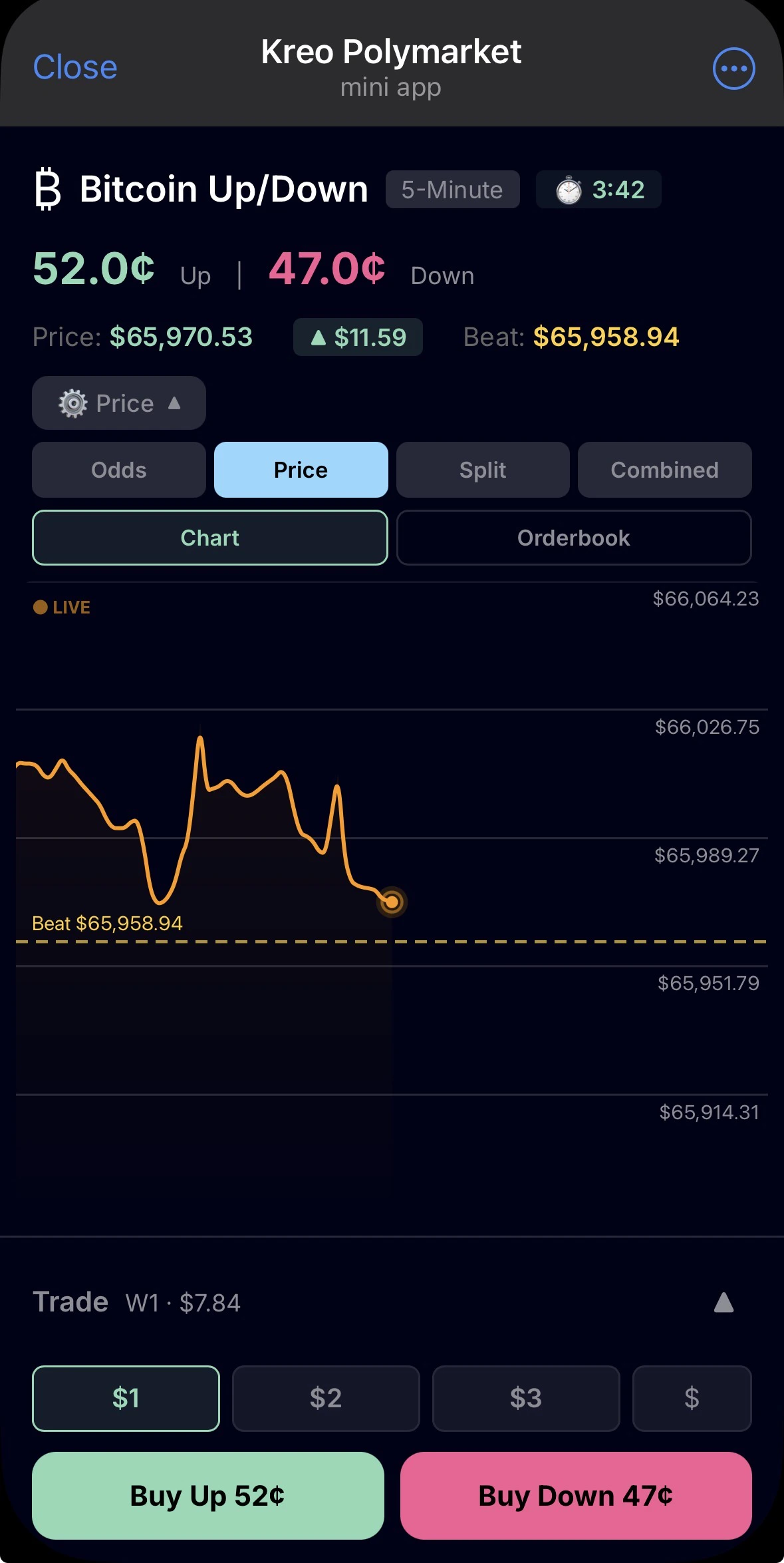Close the Kreo Polymarket mini app

coord(75,68)
